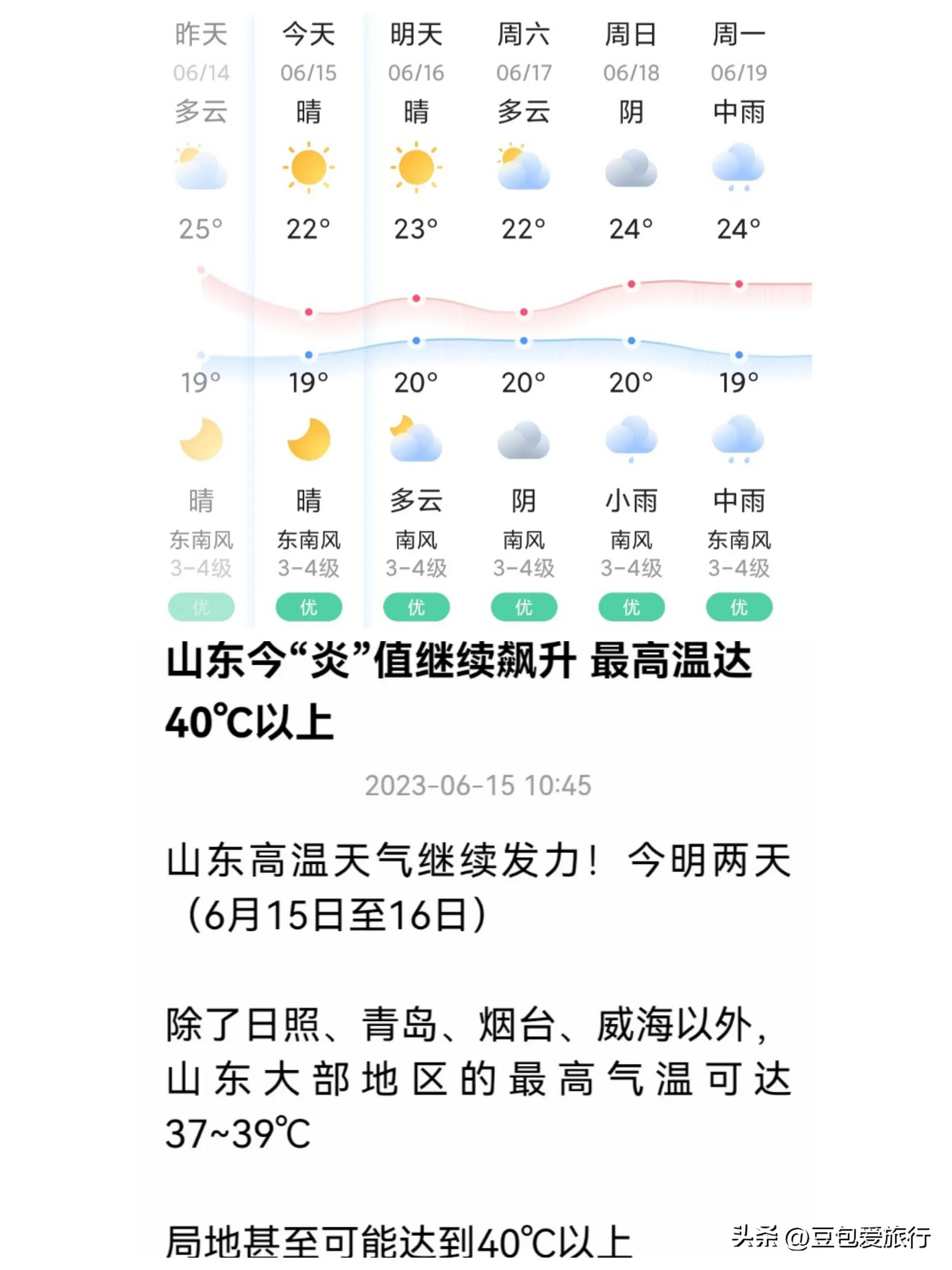Viewport: 952px width, 1270px height.
Task: Tap the high temperature curve point above 周日
Action: (631, 283)
